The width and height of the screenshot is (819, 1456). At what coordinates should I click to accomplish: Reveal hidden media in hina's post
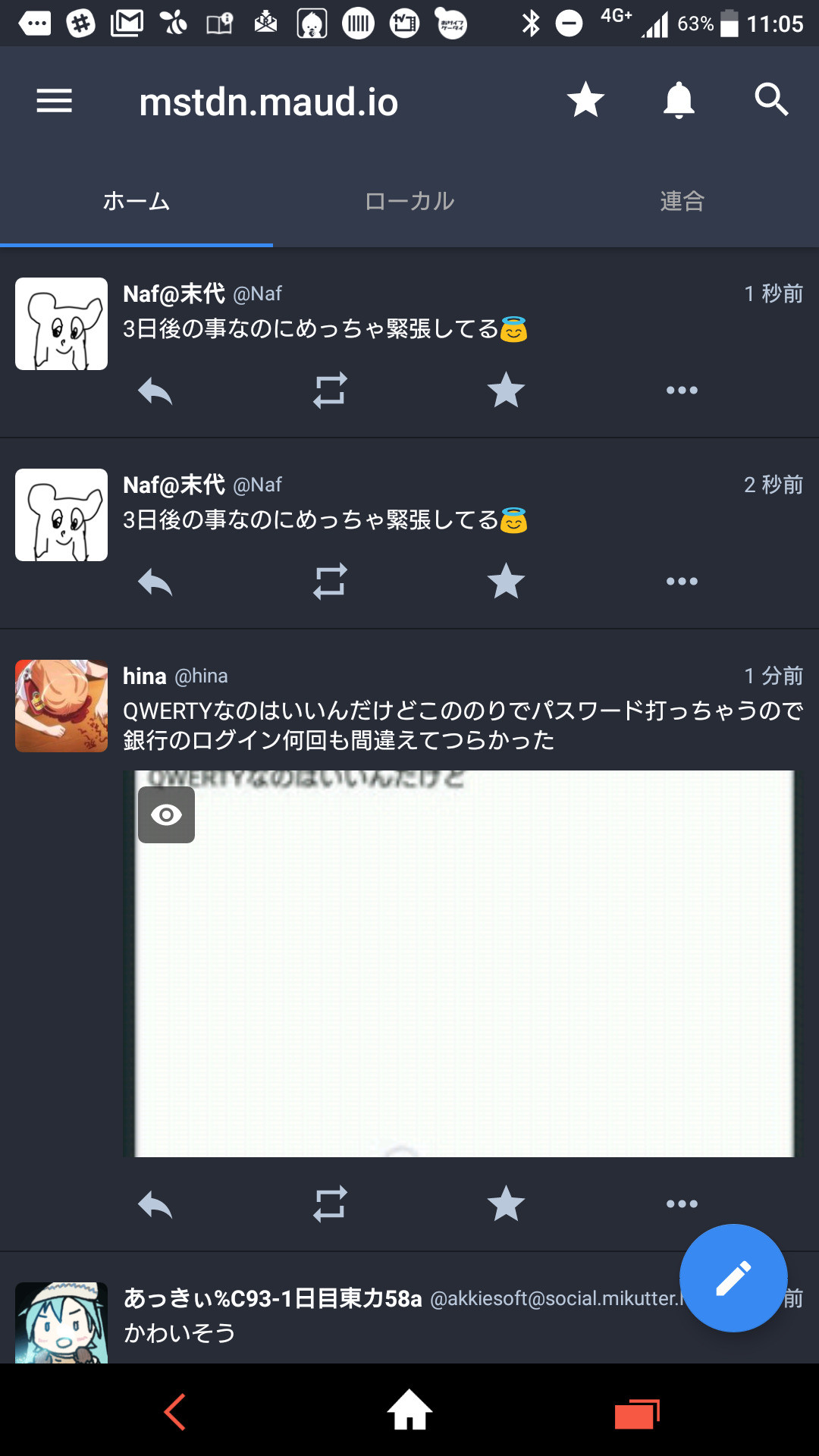[166, 815]
